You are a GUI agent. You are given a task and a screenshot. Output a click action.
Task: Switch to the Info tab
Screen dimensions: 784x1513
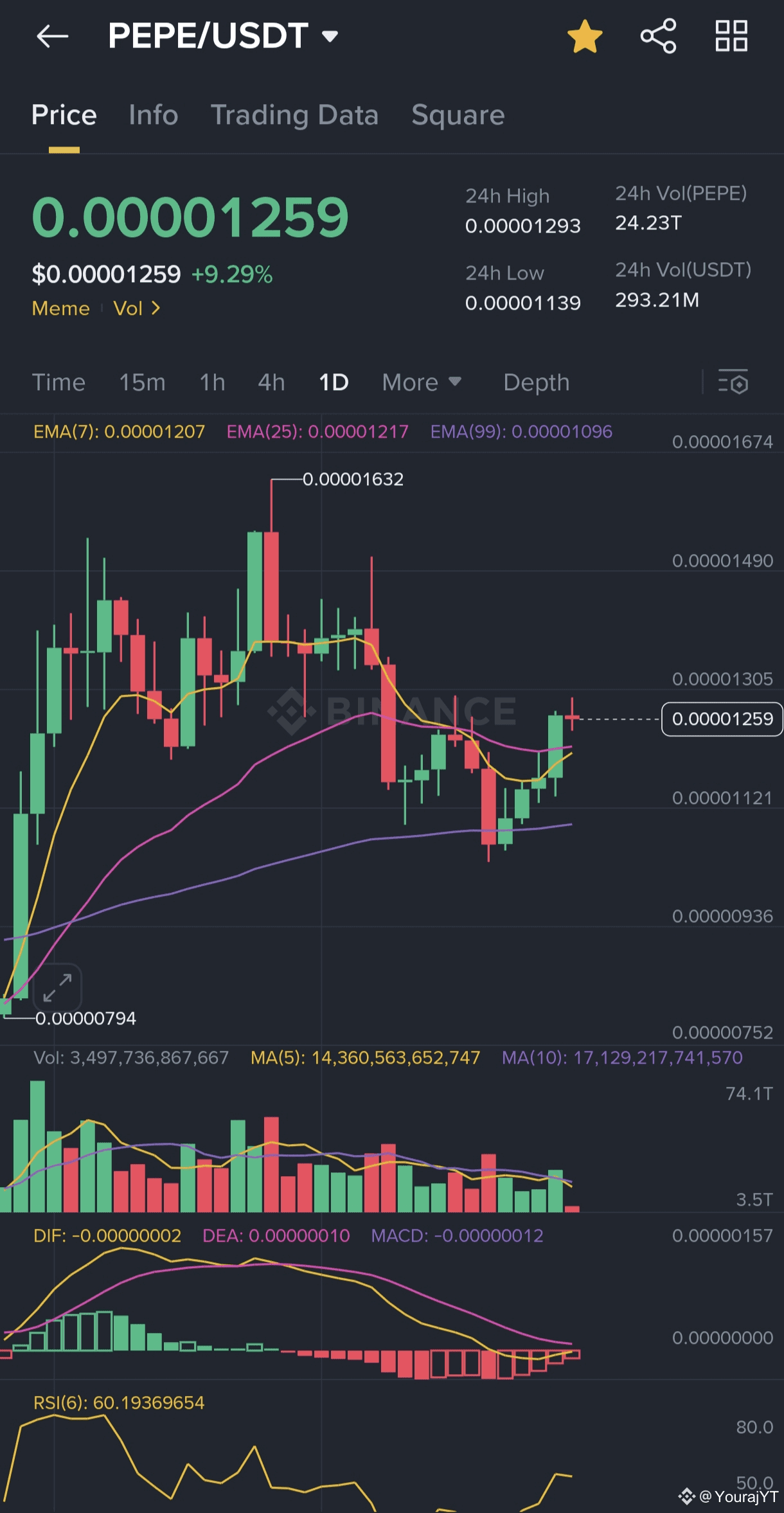pyautogui.click(x=154, y=115)
